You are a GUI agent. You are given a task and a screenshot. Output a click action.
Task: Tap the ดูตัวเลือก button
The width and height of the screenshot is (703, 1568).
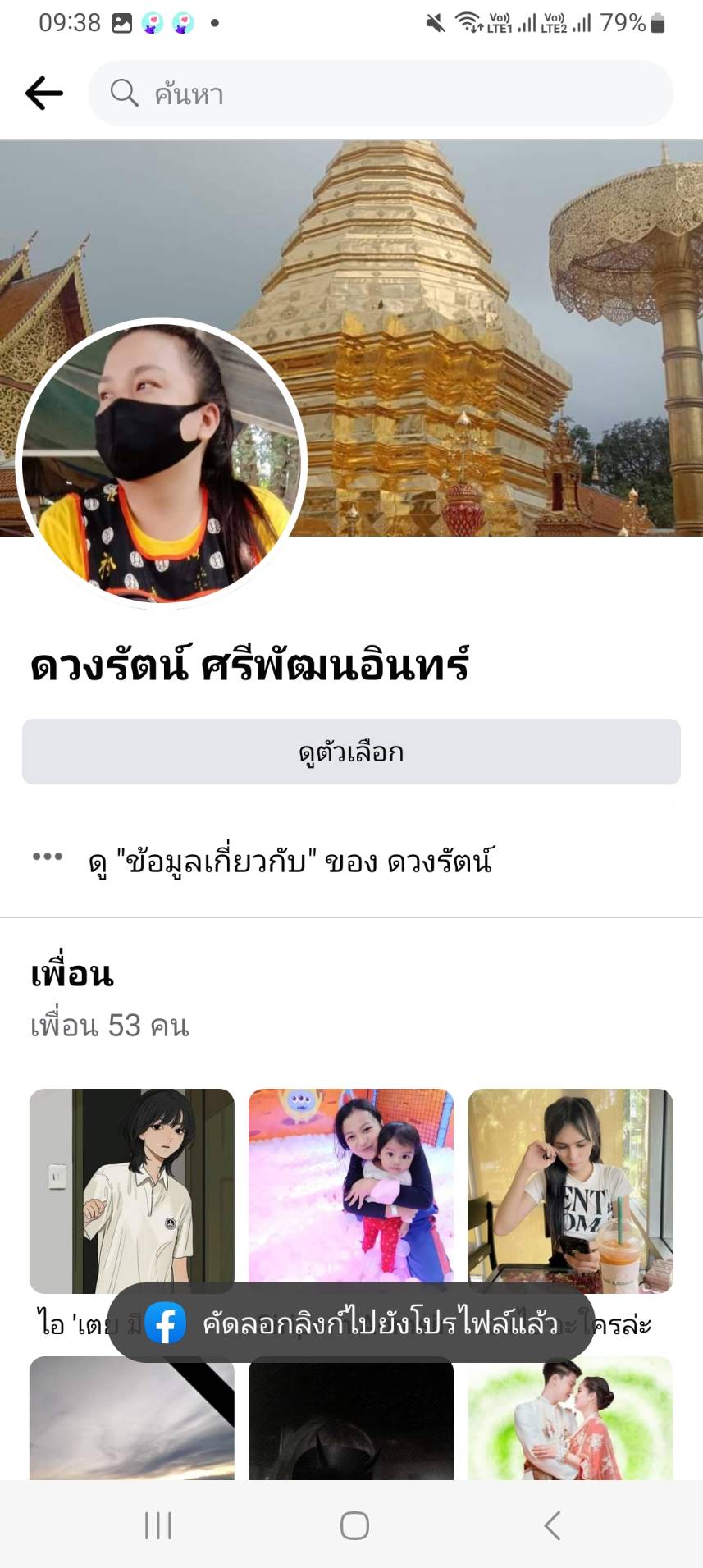click(351, 752)
